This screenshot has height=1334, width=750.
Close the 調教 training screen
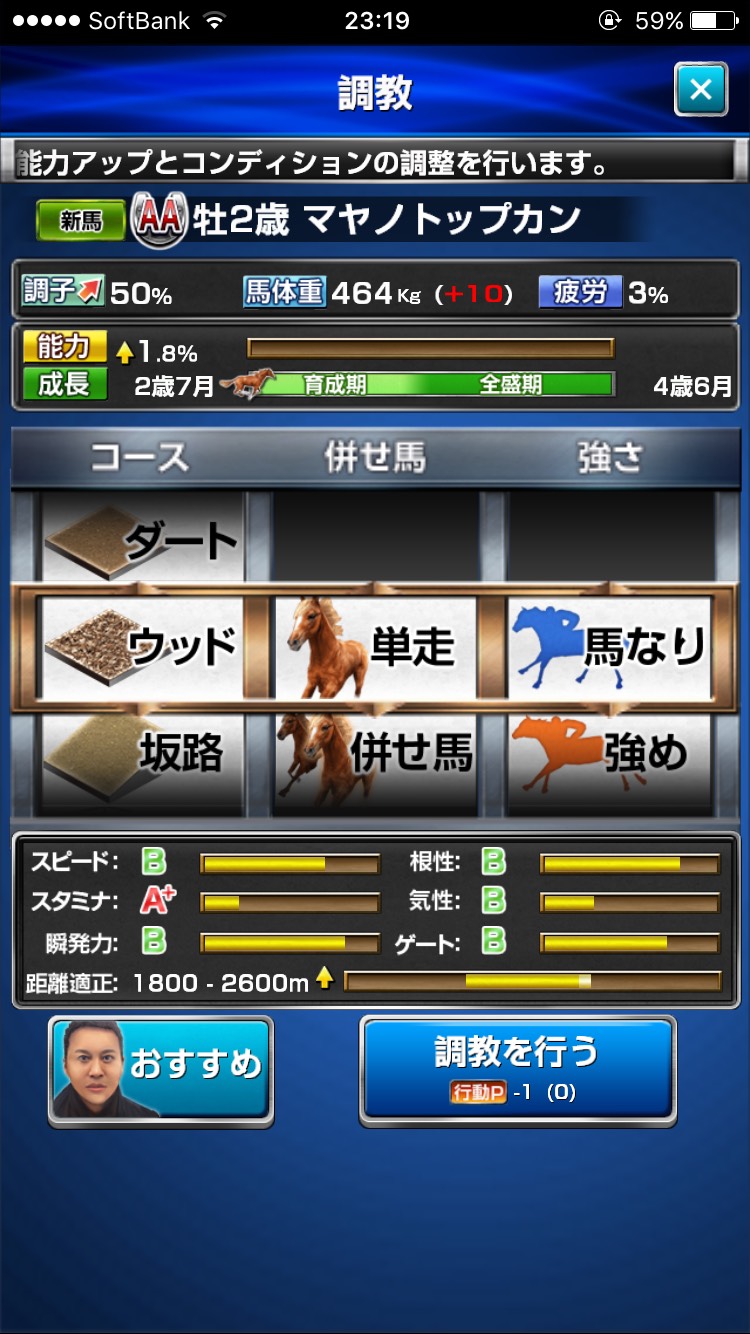[x=701, y=90]
